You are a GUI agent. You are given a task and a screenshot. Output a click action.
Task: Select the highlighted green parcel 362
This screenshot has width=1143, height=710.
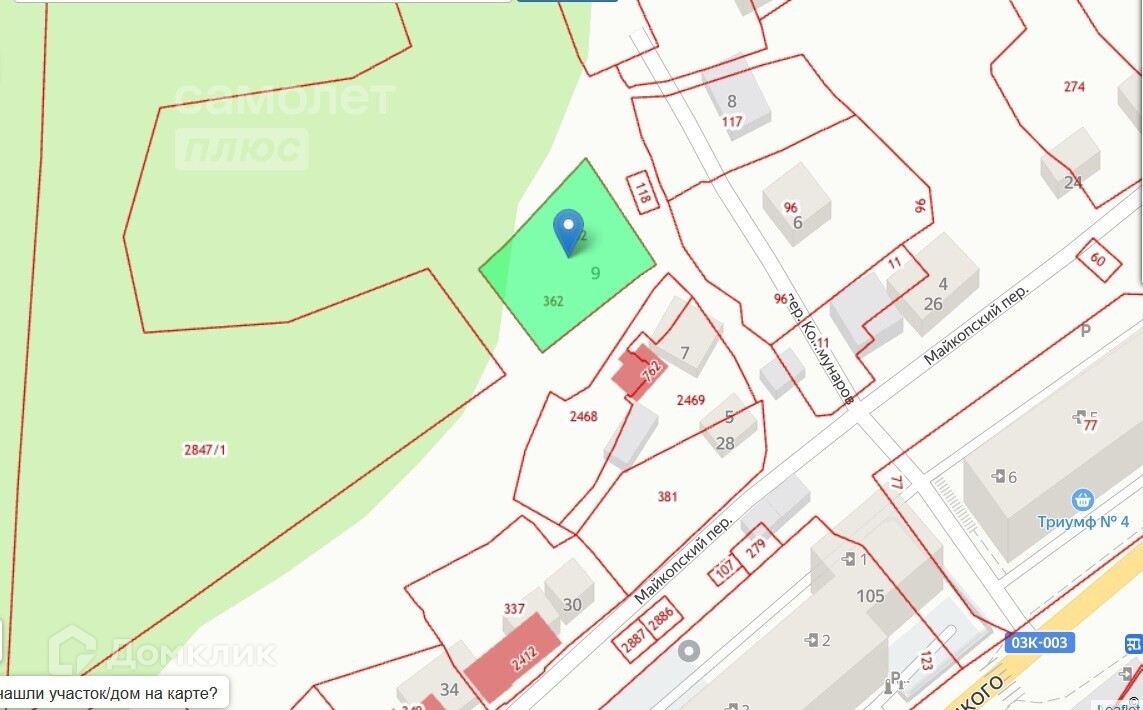(567, 256)
